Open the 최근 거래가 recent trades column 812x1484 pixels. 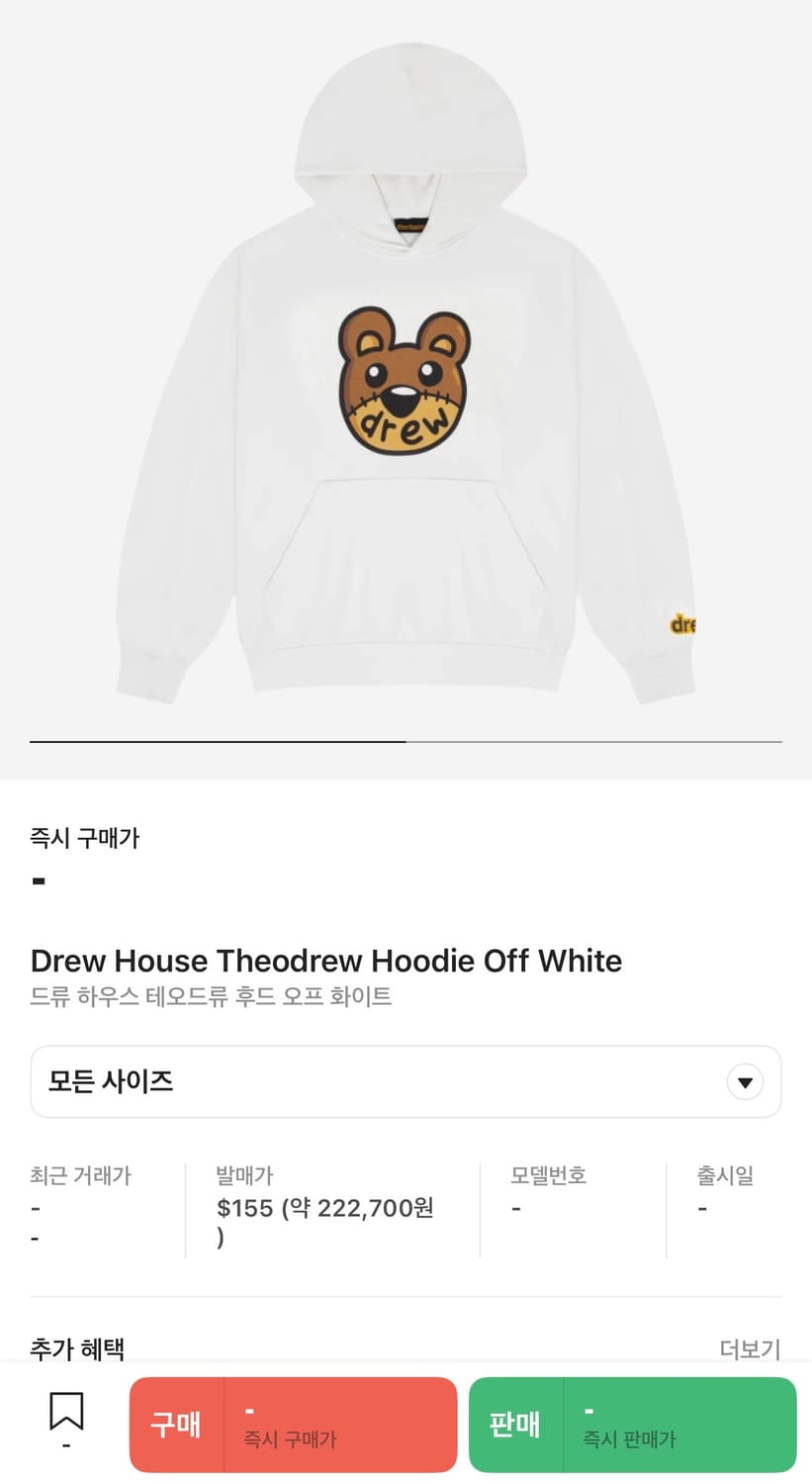(79, 1175)
